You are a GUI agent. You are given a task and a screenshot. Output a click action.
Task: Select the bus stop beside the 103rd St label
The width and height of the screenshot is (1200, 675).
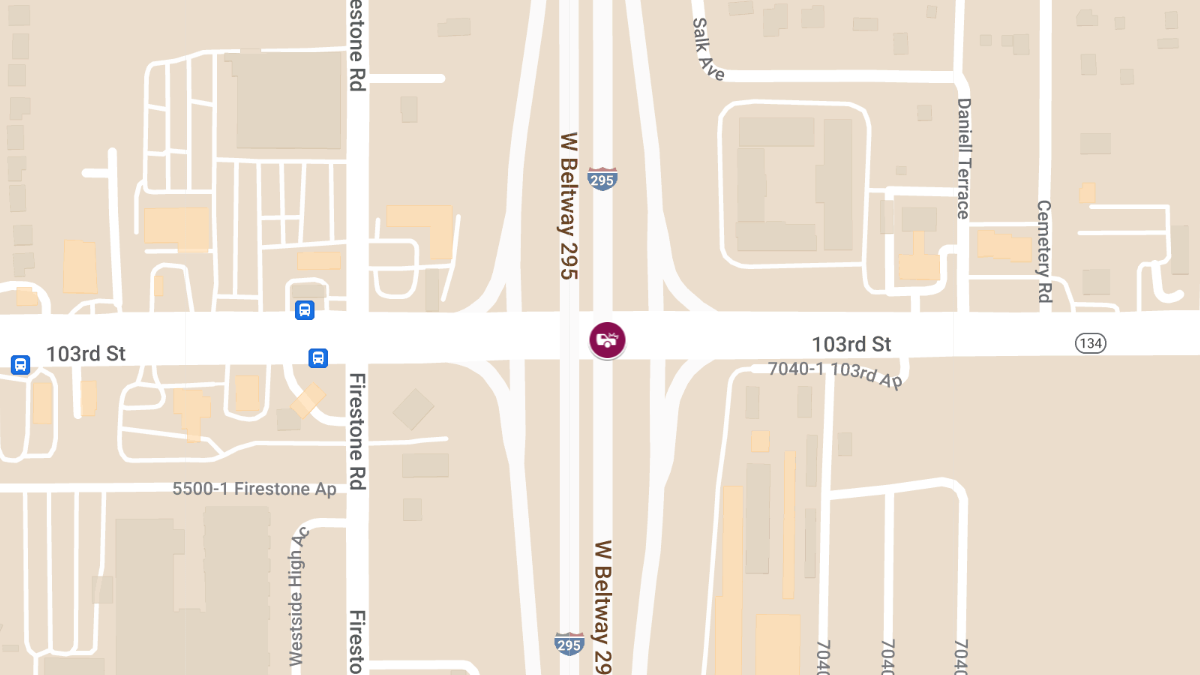pyautogui.click(x=20, y=364)
